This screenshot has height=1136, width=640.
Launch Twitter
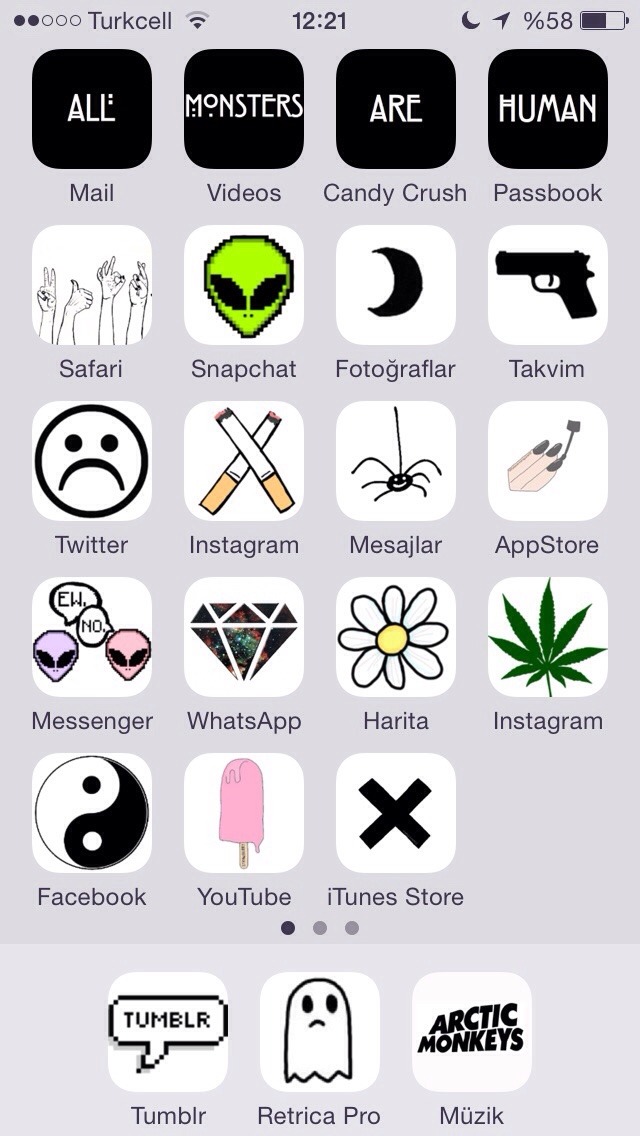(x=92, y=461)
